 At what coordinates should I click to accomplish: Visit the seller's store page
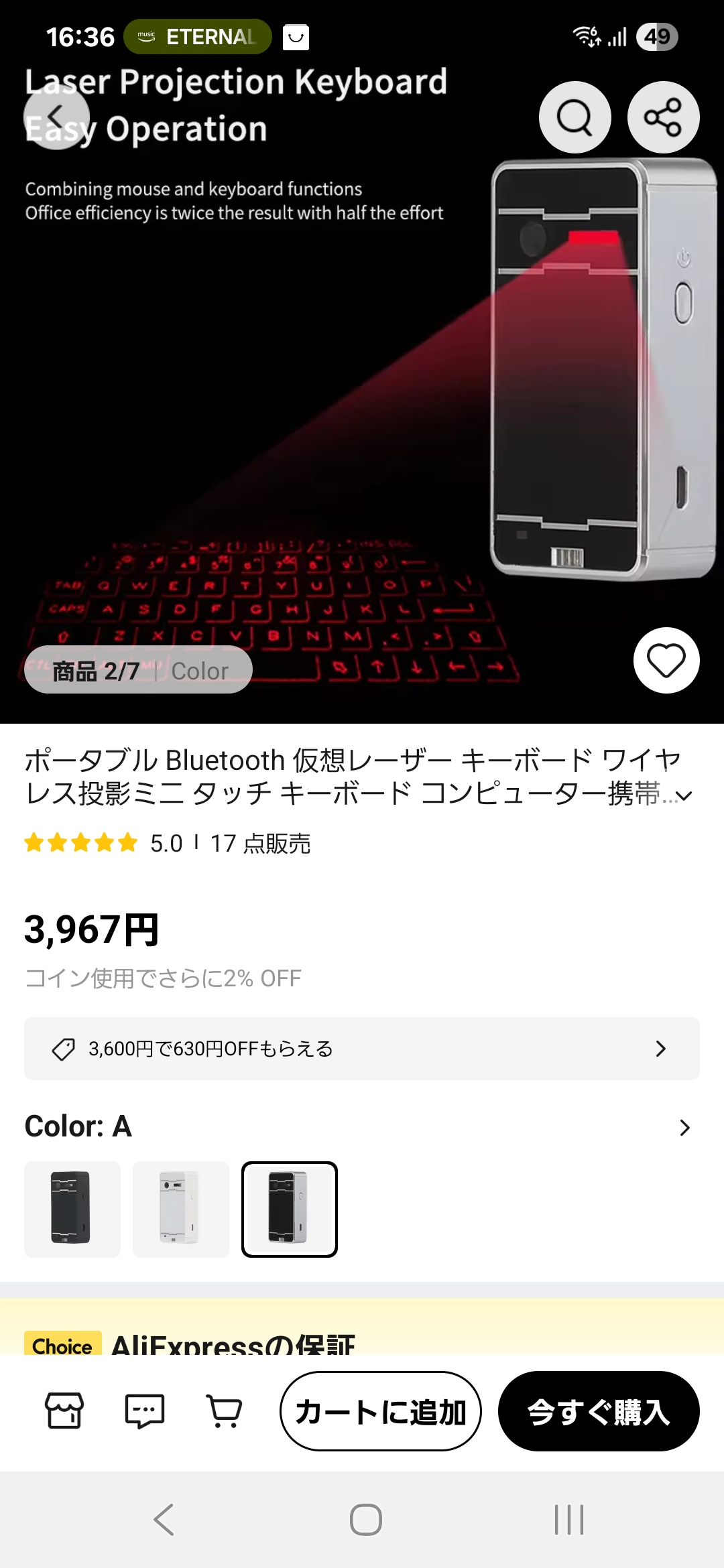click(64, 1411)
